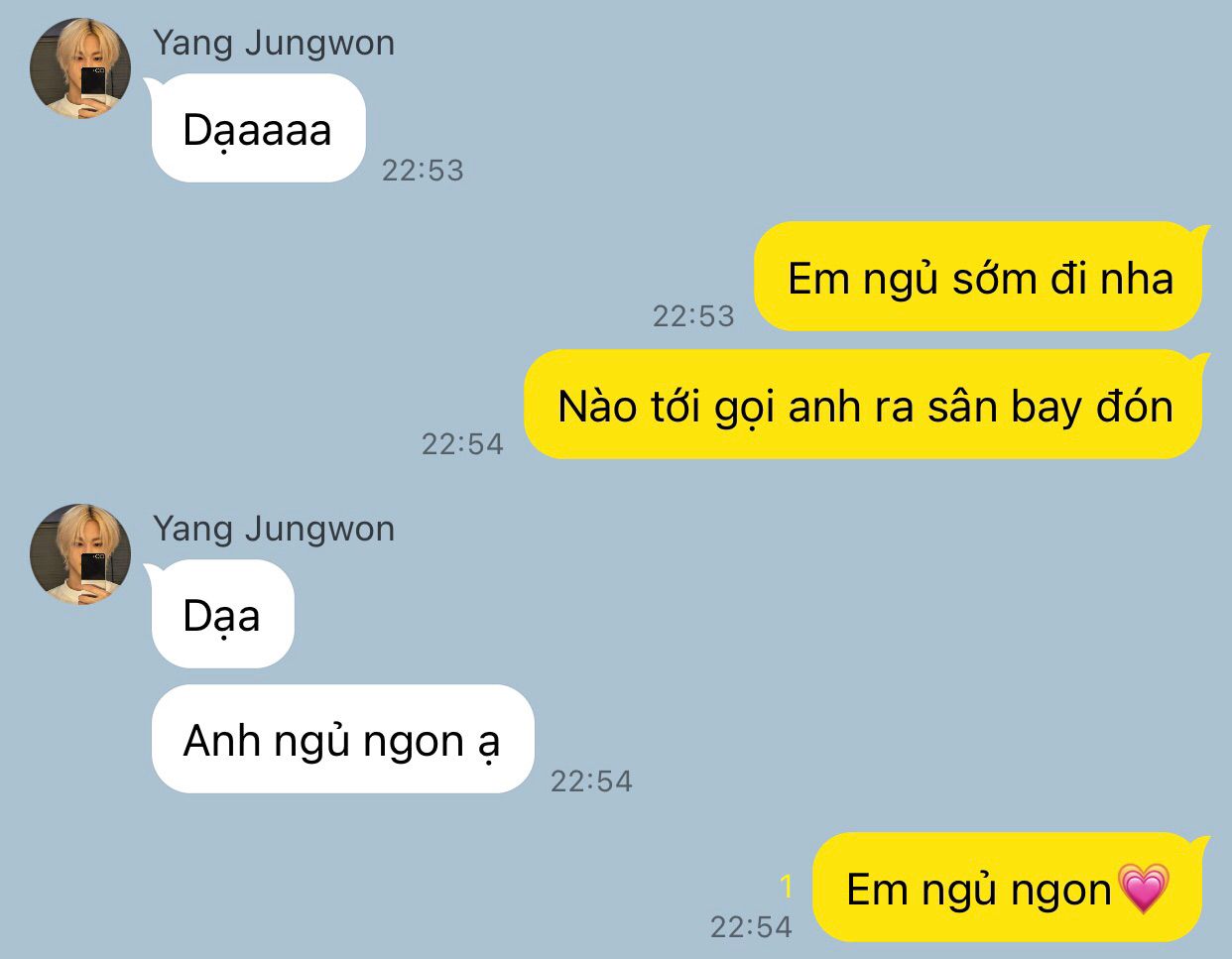The height and width of the screenshot is (959, 1232).
Task: Open Yang Jungwon's avatar beside the "Dạaaaa" message
Action: pyautogui.click(x=80, y=68)
